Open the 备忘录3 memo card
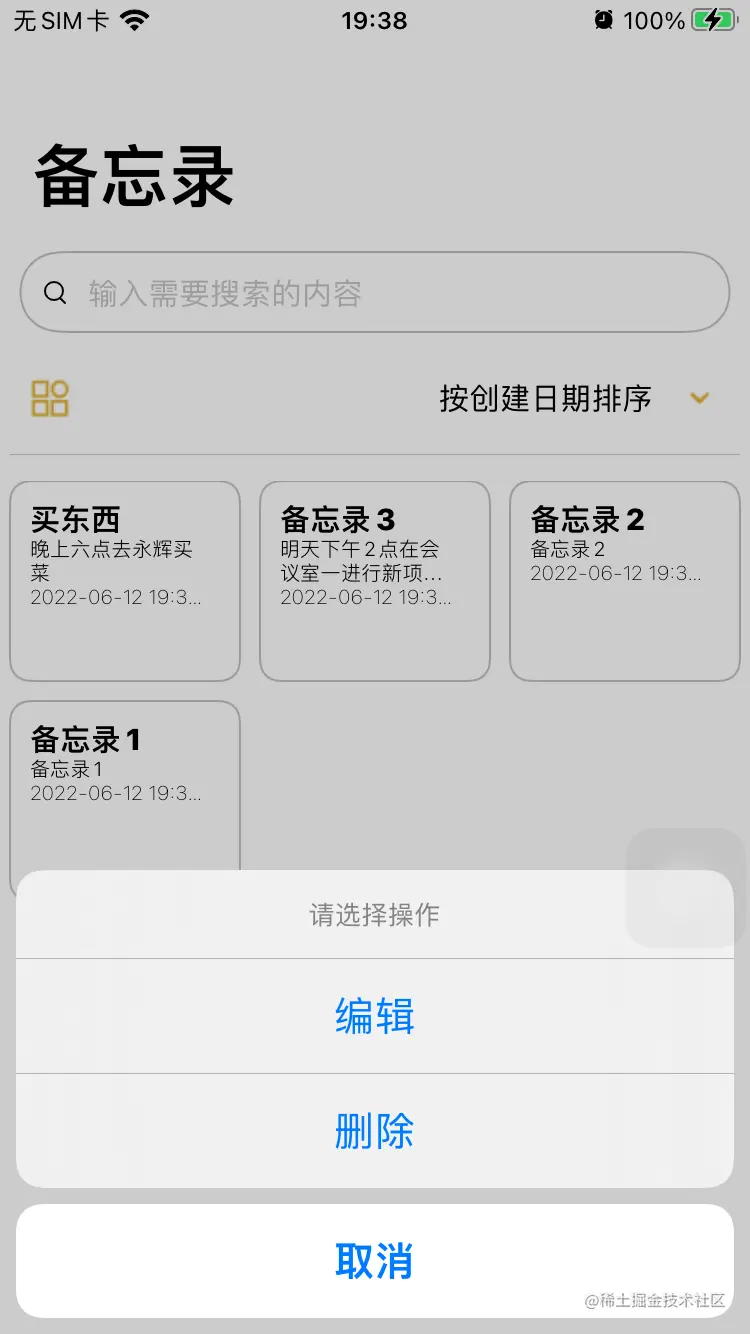The width and height of the screenshot is (750, 1334). [x=374, y=580]
